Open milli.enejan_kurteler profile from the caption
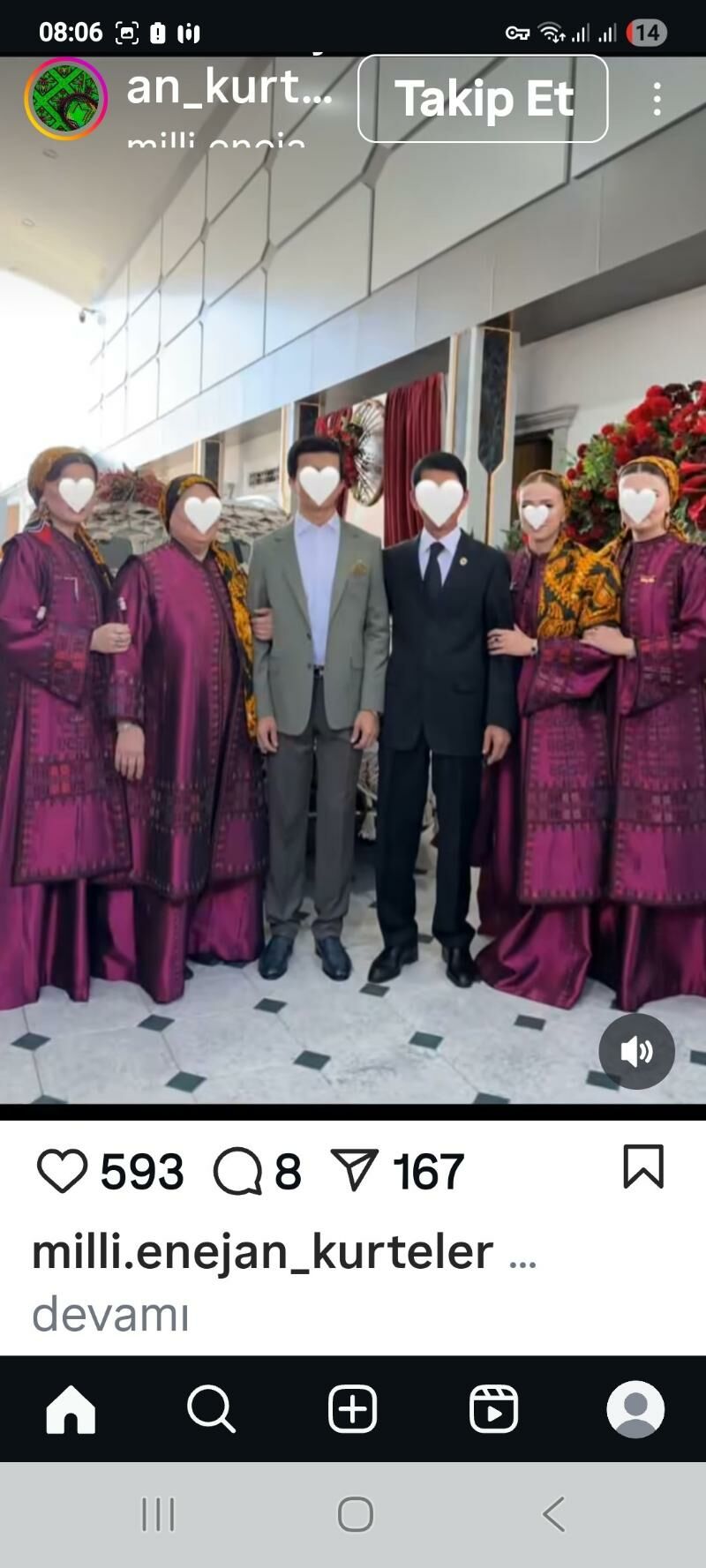Image resolution: width=706 pixels, height=1568 pixels. coord(262,1251)
